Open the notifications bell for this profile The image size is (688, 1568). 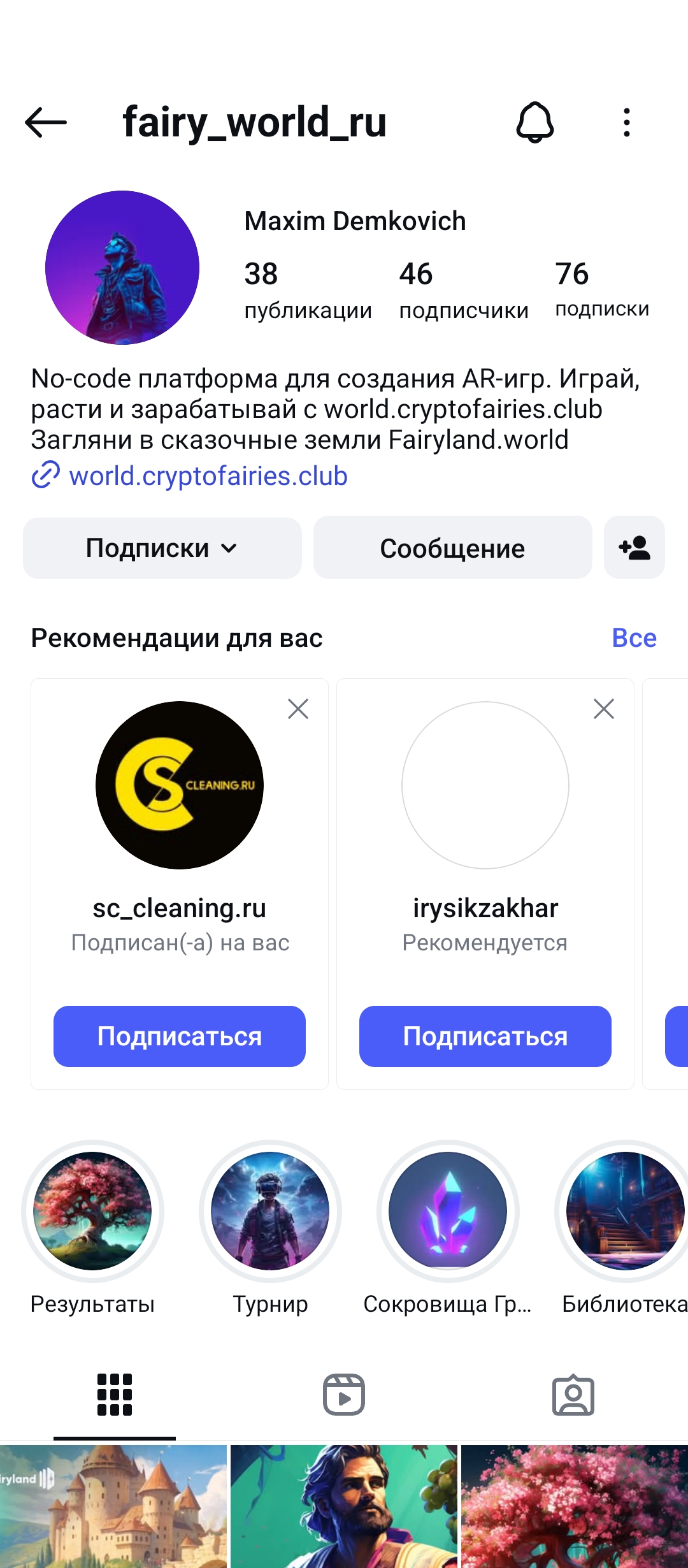(x=534, y=122)
